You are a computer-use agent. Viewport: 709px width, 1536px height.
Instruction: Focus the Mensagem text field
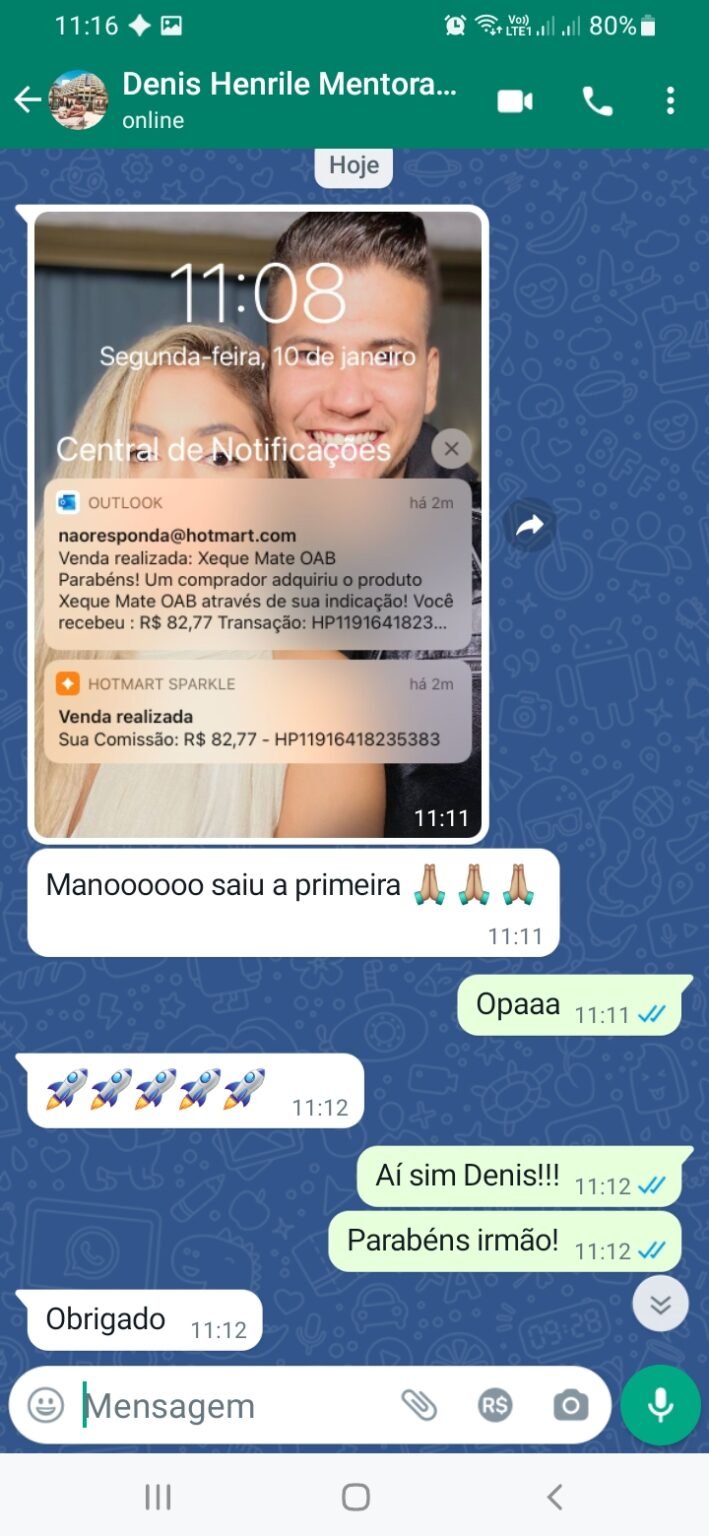click(235, 1405)
